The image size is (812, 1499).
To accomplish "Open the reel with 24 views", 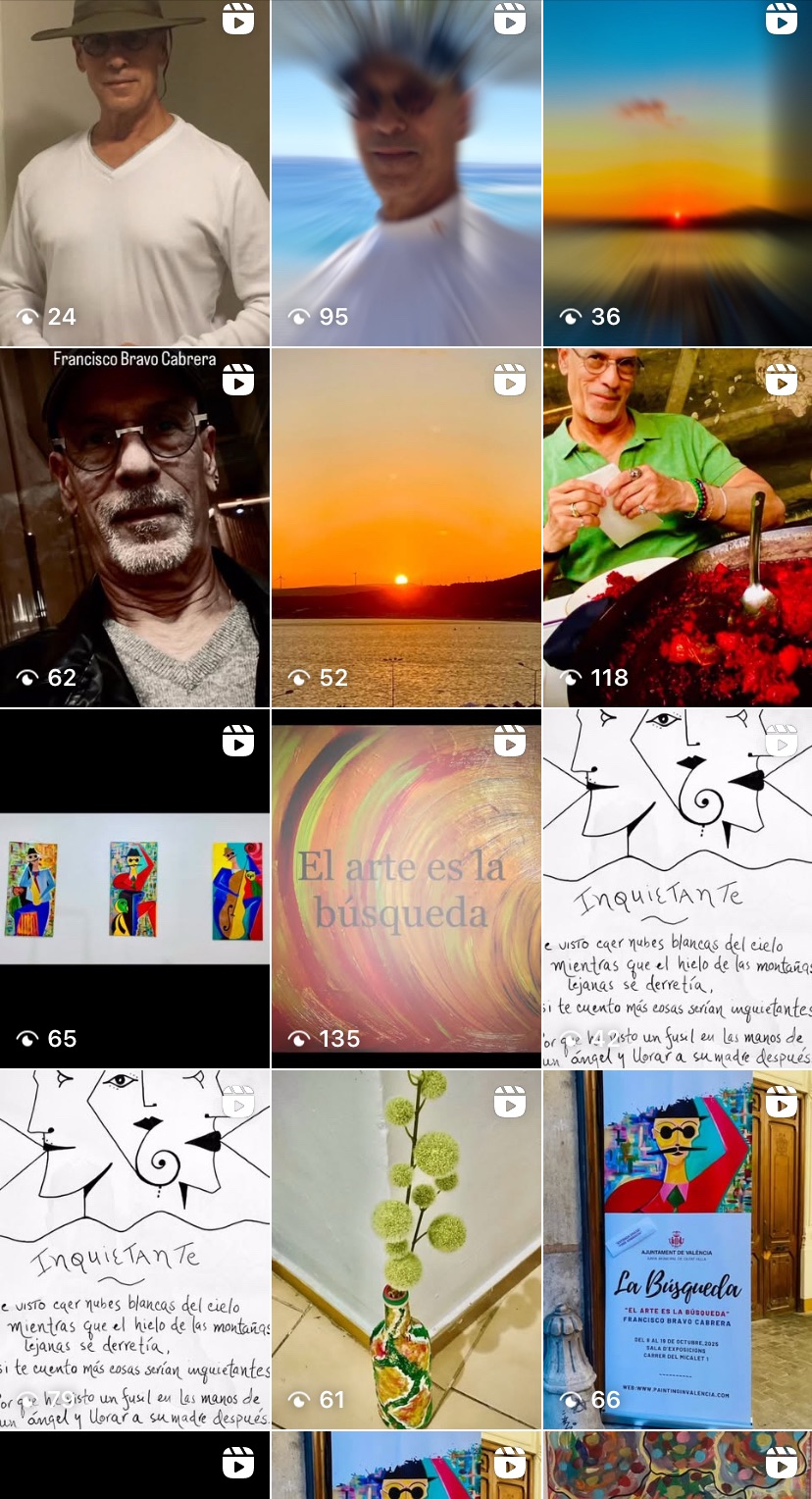I will (x=134, y=173).
